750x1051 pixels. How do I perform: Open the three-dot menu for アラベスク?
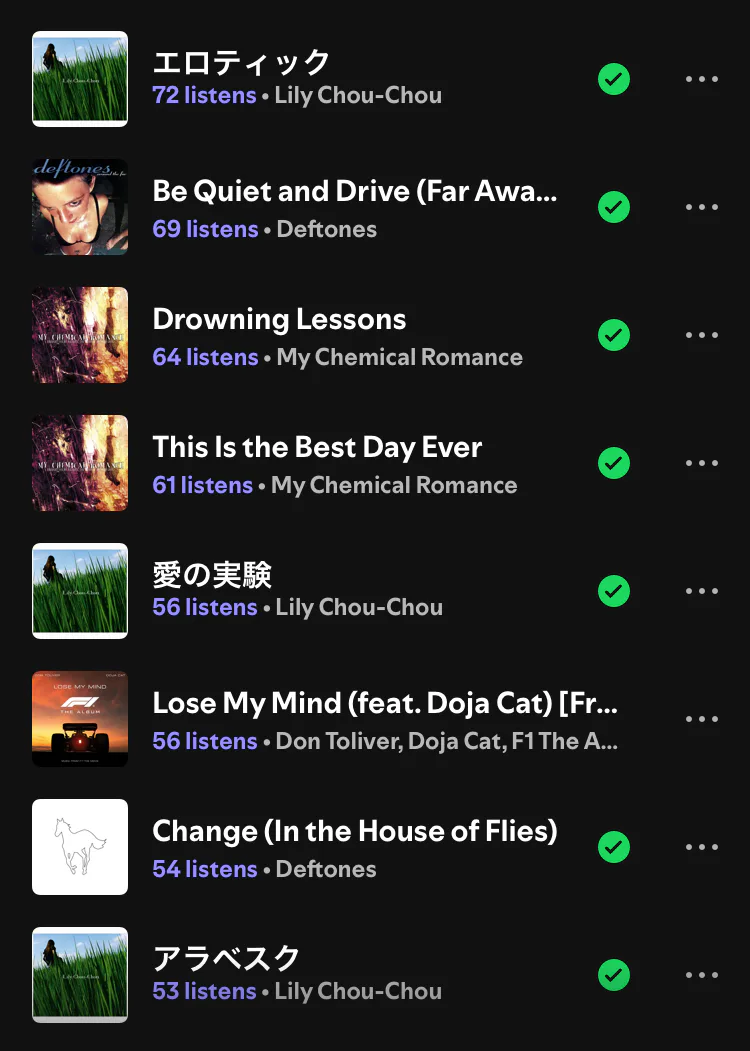(x=702, y=975)
